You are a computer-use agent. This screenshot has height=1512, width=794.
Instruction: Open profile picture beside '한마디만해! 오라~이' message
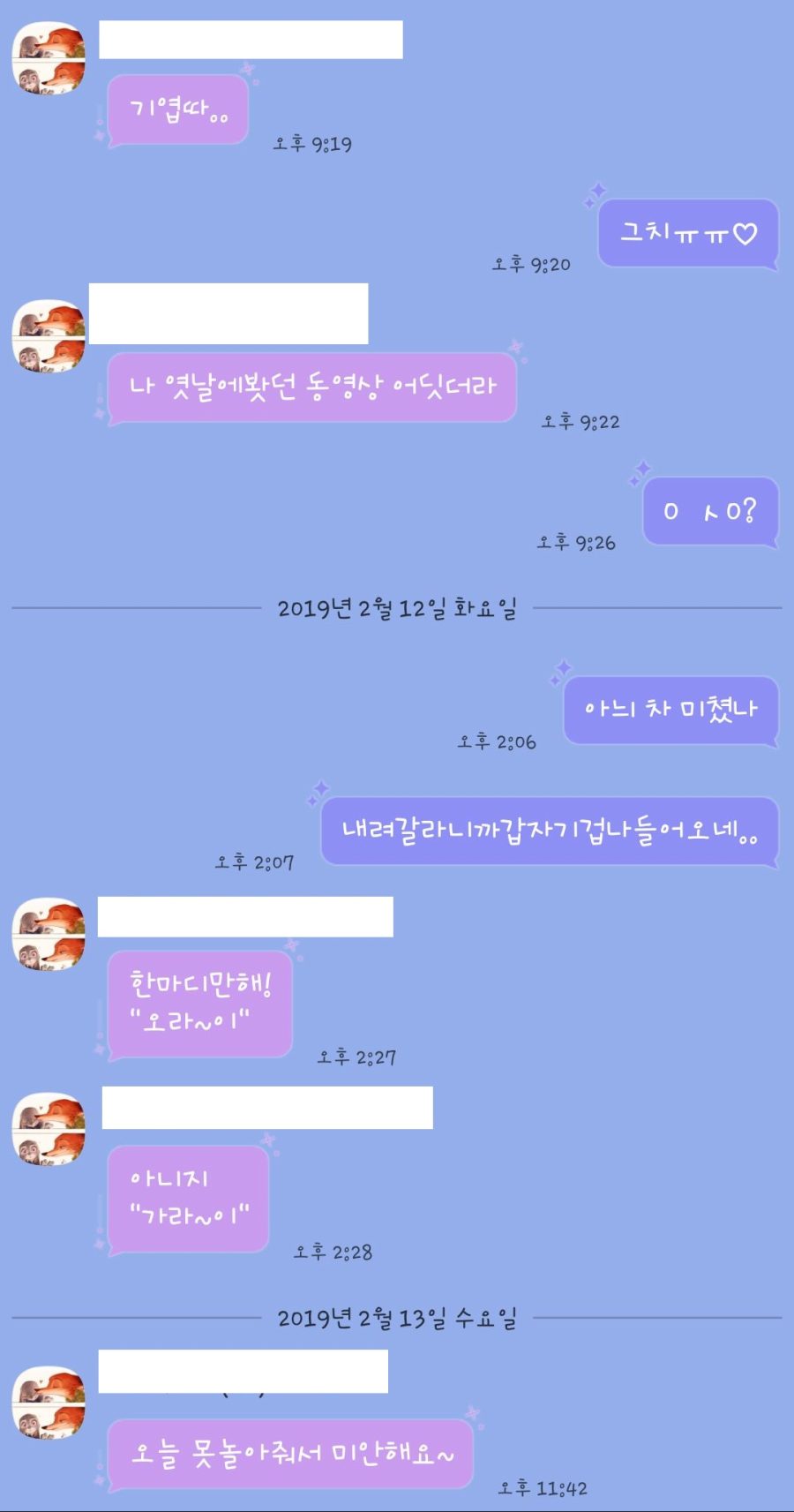coord(49,934)
